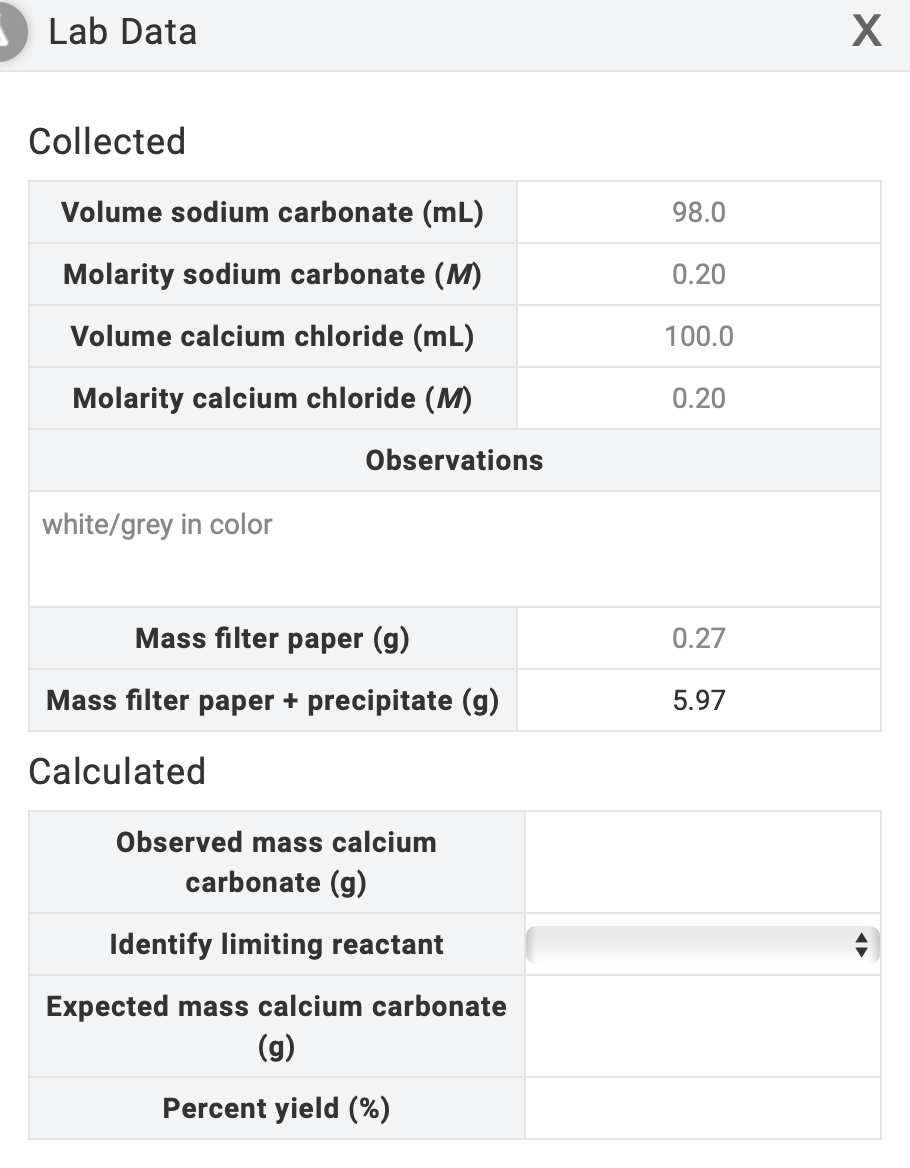Select the Expected mass calcium carbonate box

(702, 1025)
